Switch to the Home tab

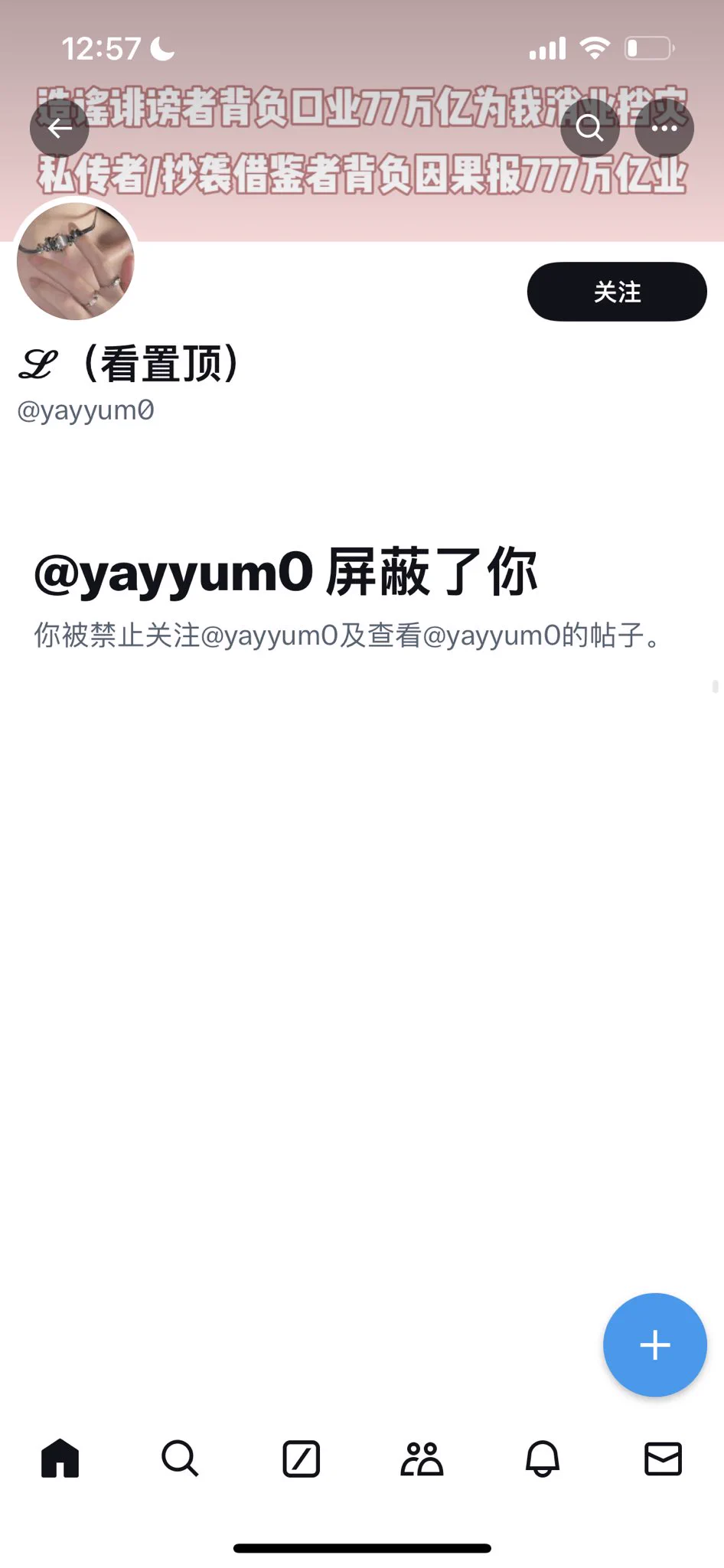pos(60,1458)
